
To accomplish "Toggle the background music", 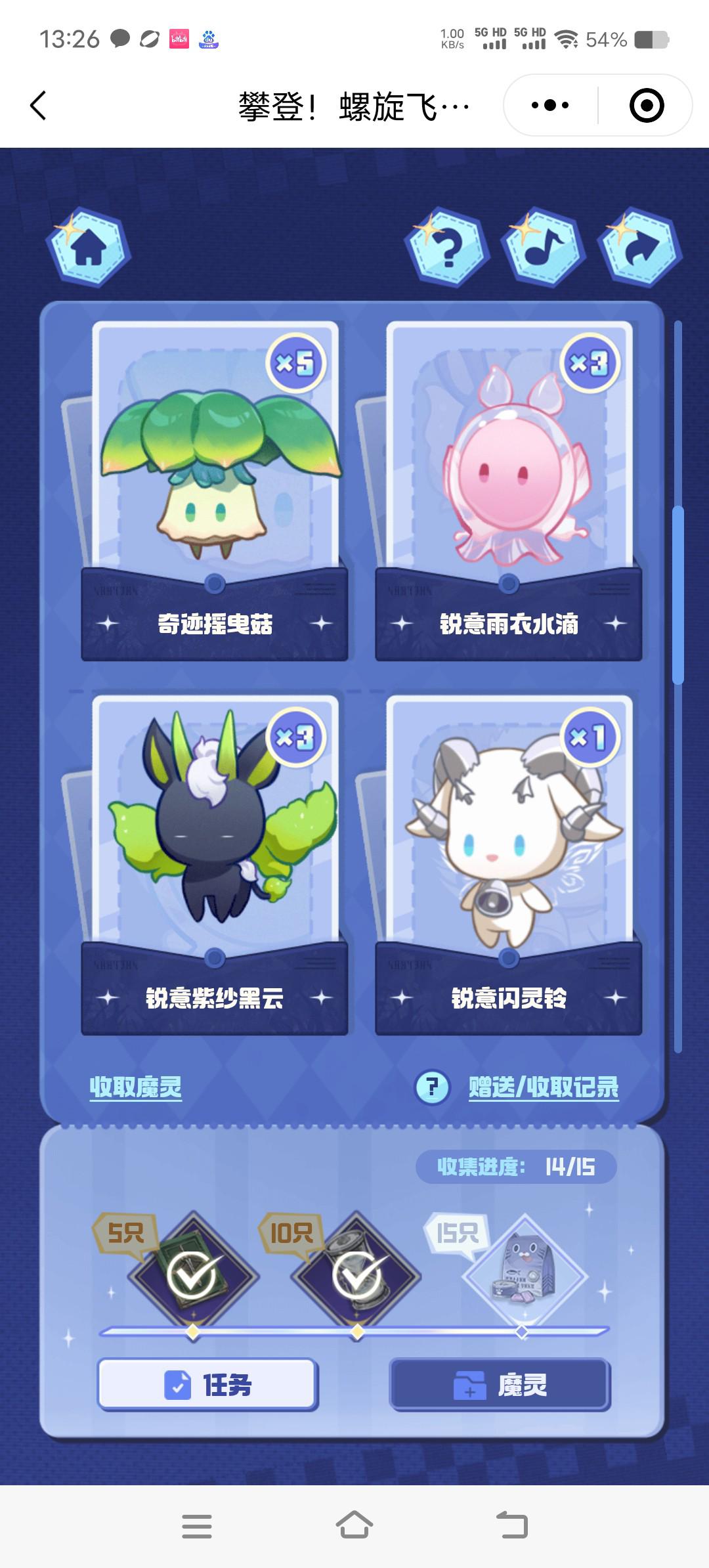I will click(544, 248).
